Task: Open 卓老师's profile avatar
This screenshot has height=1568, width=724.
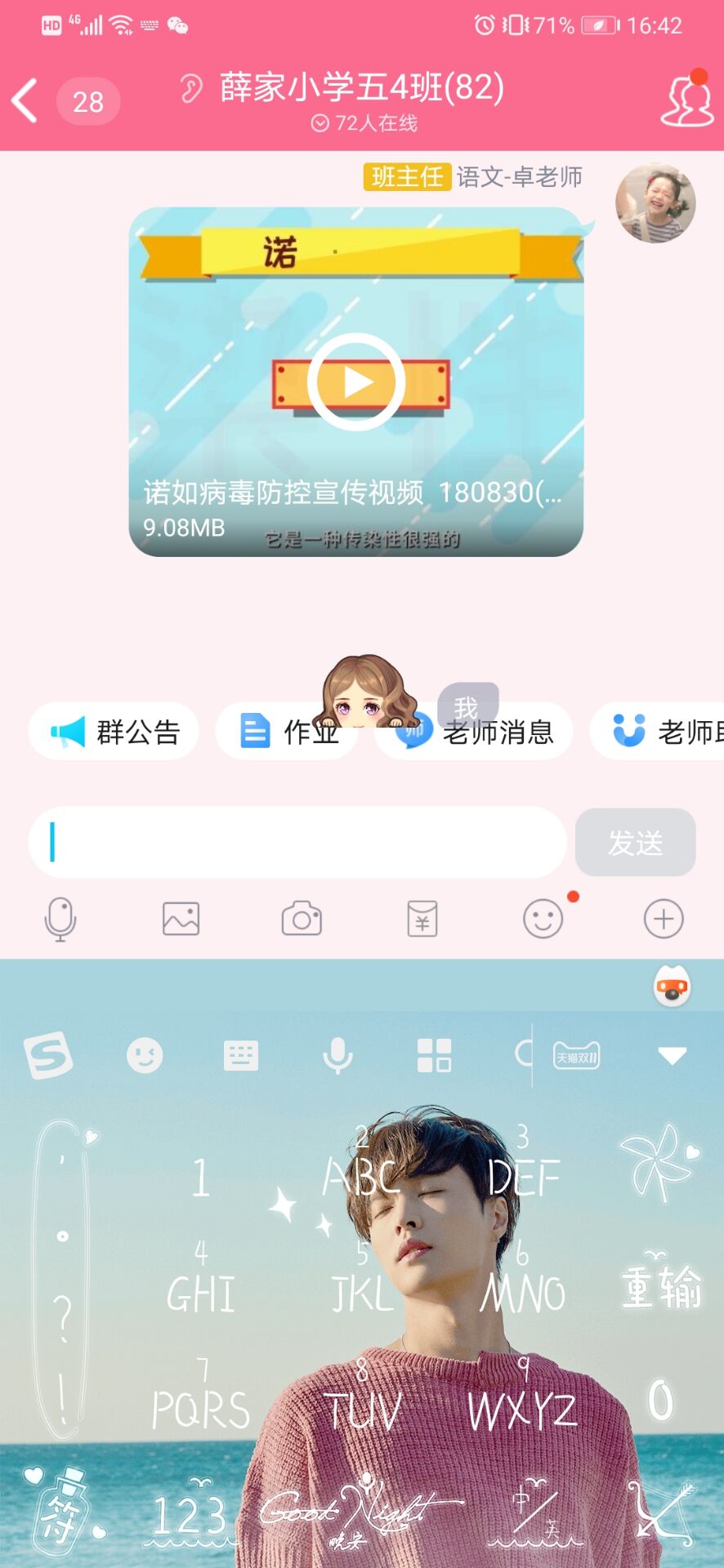Action: [x=655, y=203]
